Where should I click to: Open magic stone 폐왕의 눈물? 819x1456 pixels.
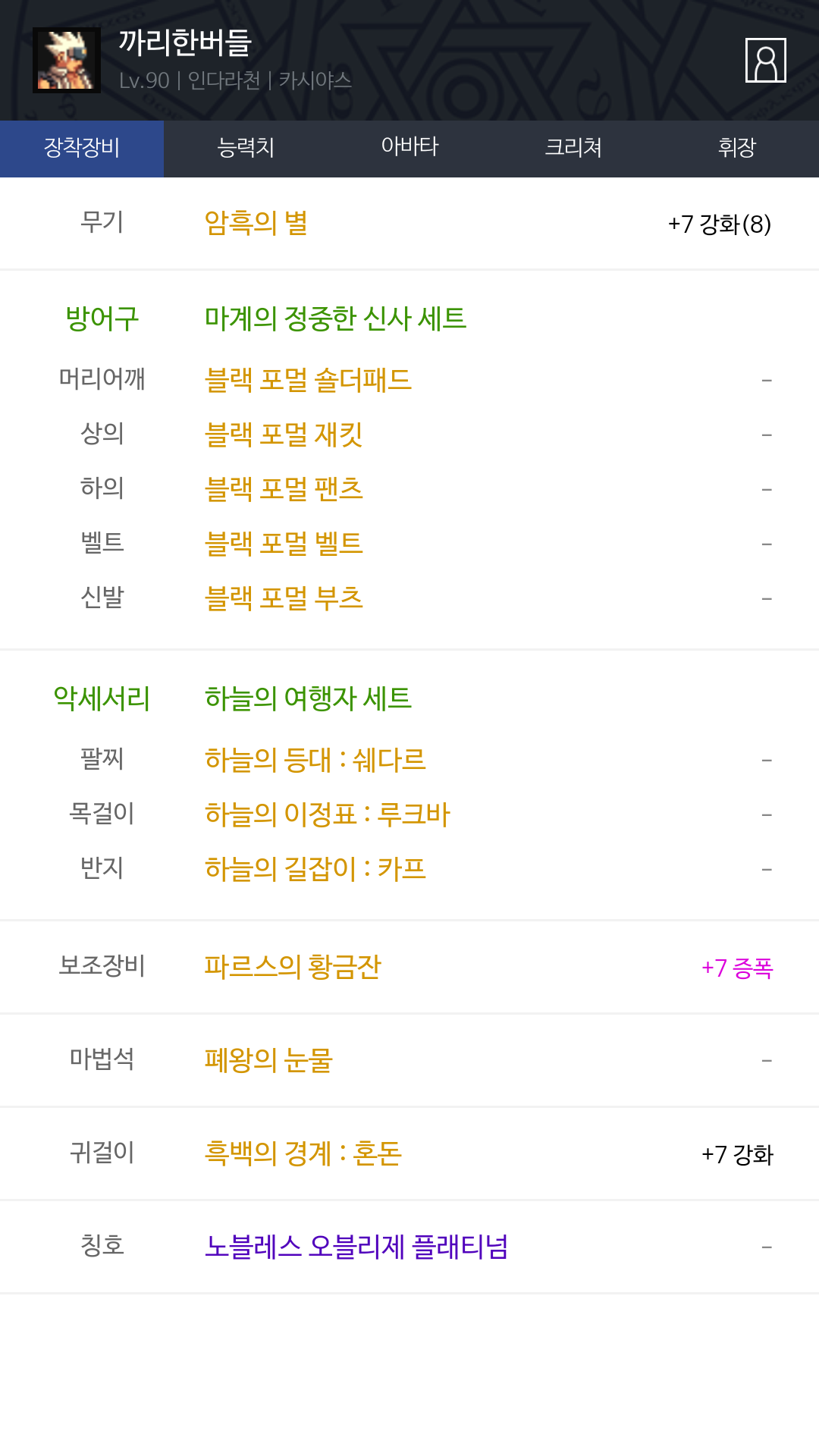coord(268,1060)
